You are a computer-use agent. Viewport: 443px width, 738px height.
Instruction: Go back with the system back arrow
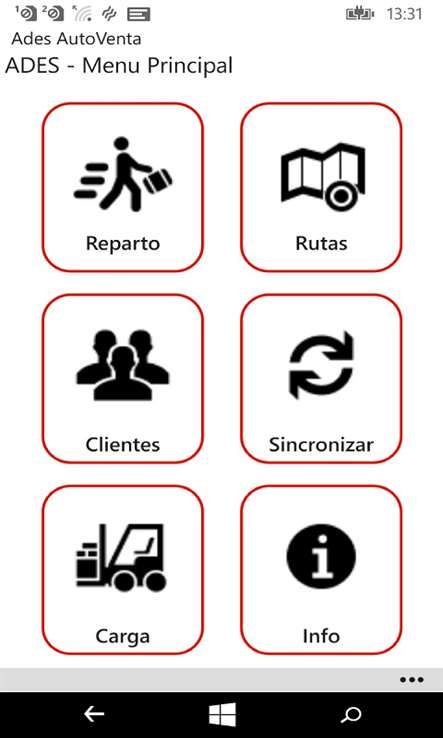tap(94, 714)
